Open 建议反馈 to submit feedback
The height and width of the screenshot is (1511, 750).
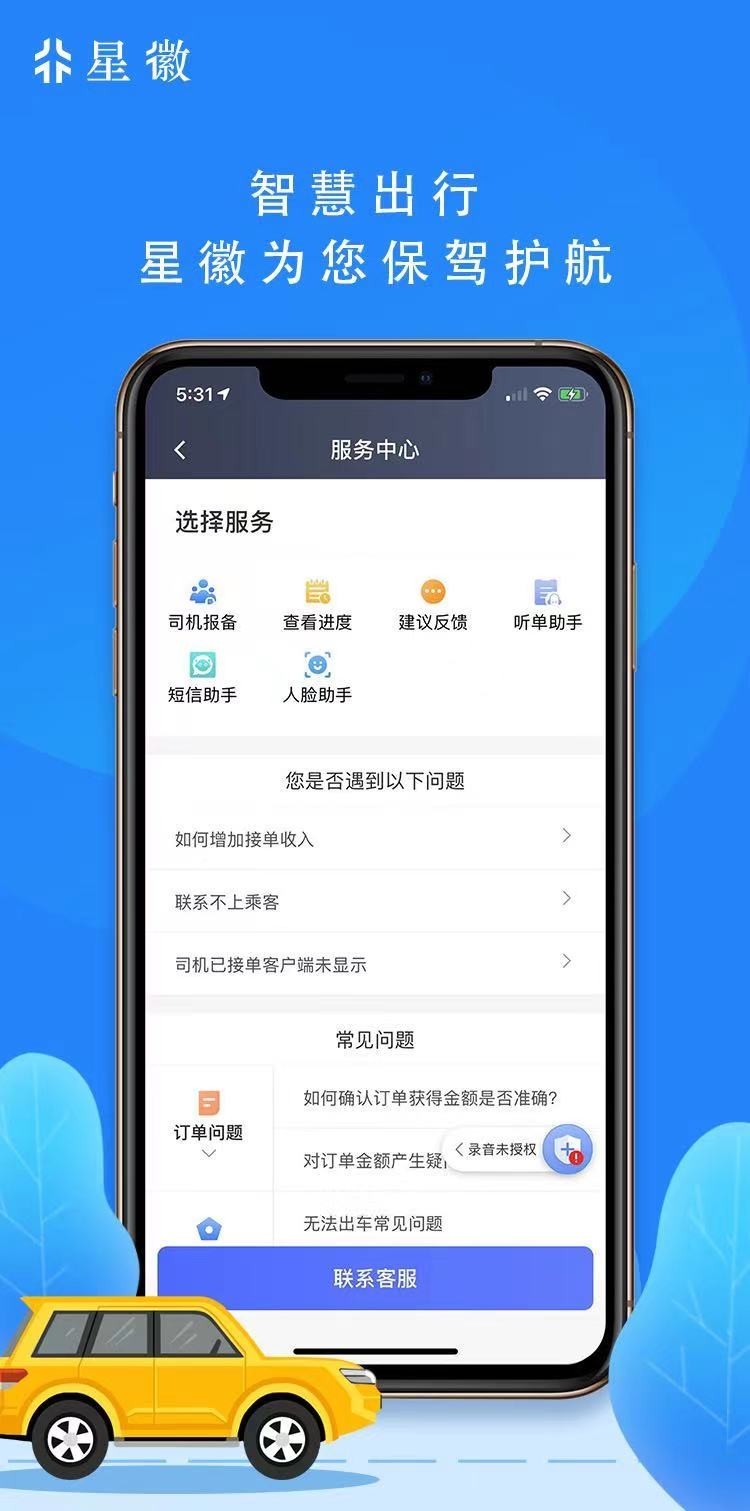tap(430, 591)
